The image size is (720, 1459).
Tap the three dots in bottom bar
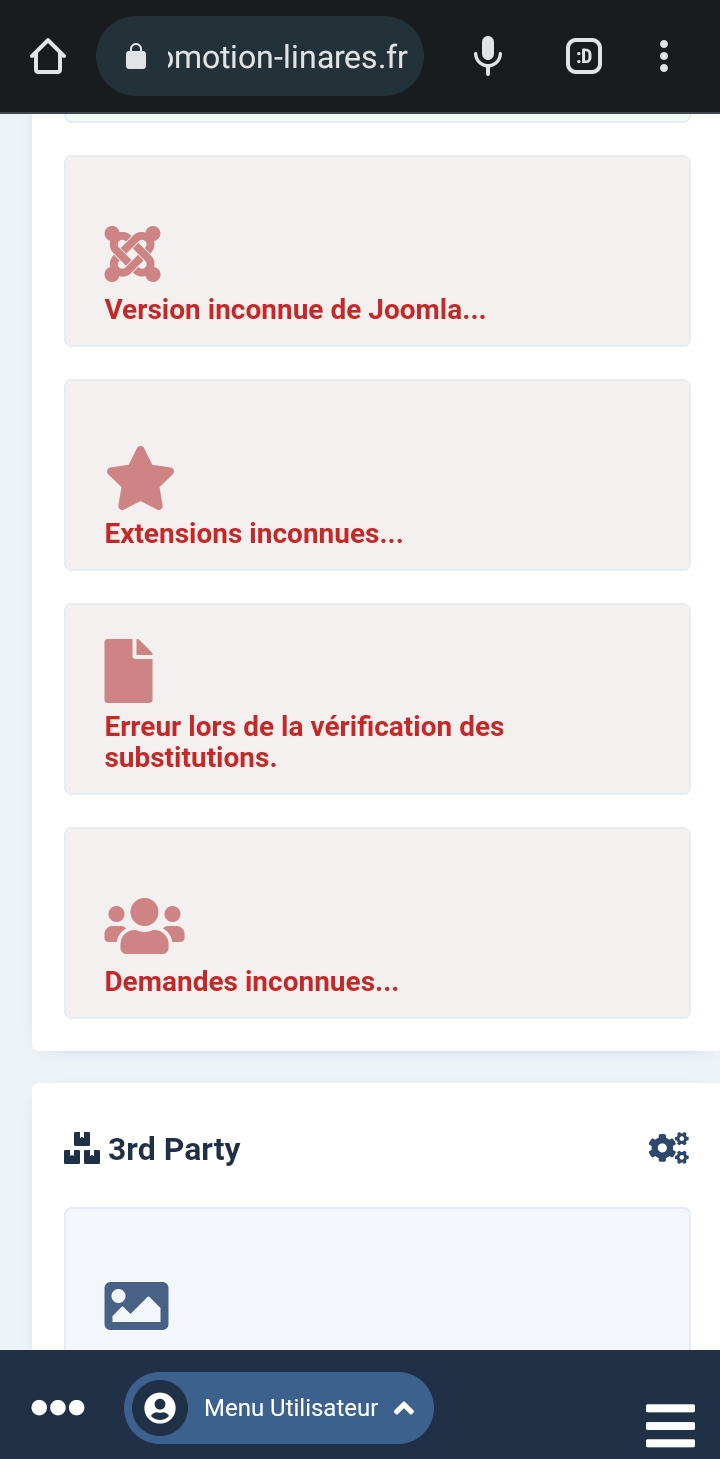58,1408
